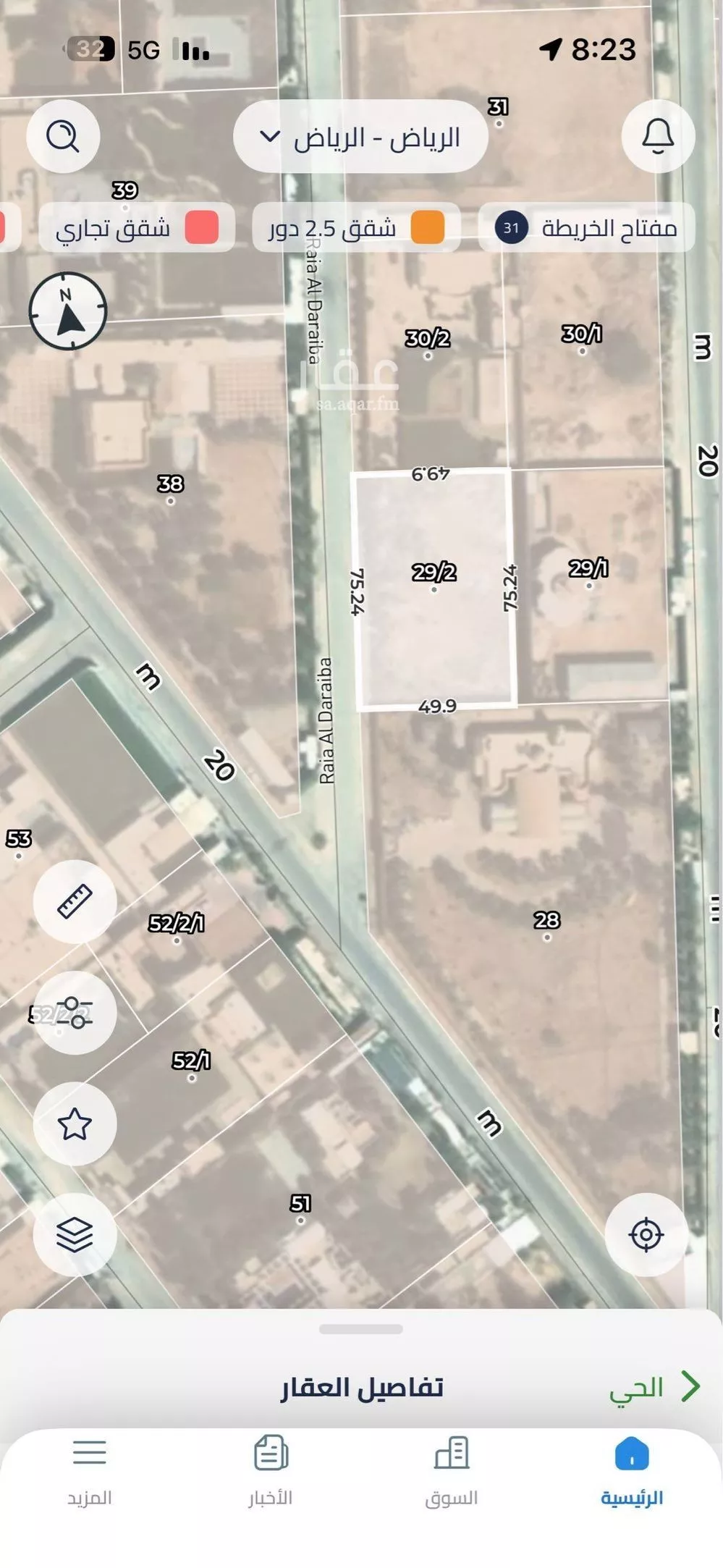Viewport: 723px width, 1568px height.
Task: Open the الرياض city selector dropdown
Action: coord(360,139)
